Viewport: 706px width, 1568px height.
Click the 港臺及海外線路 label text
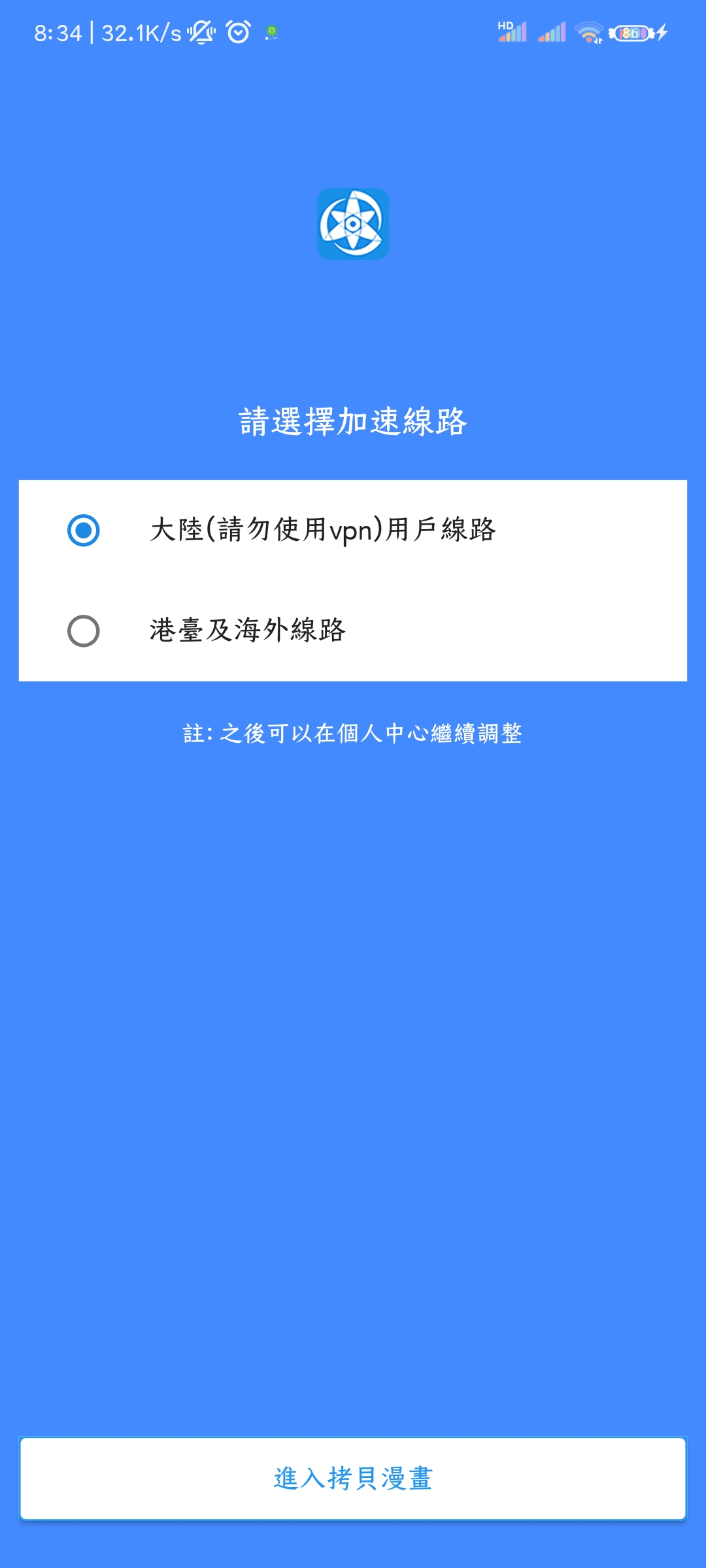(x=248, y=630)
